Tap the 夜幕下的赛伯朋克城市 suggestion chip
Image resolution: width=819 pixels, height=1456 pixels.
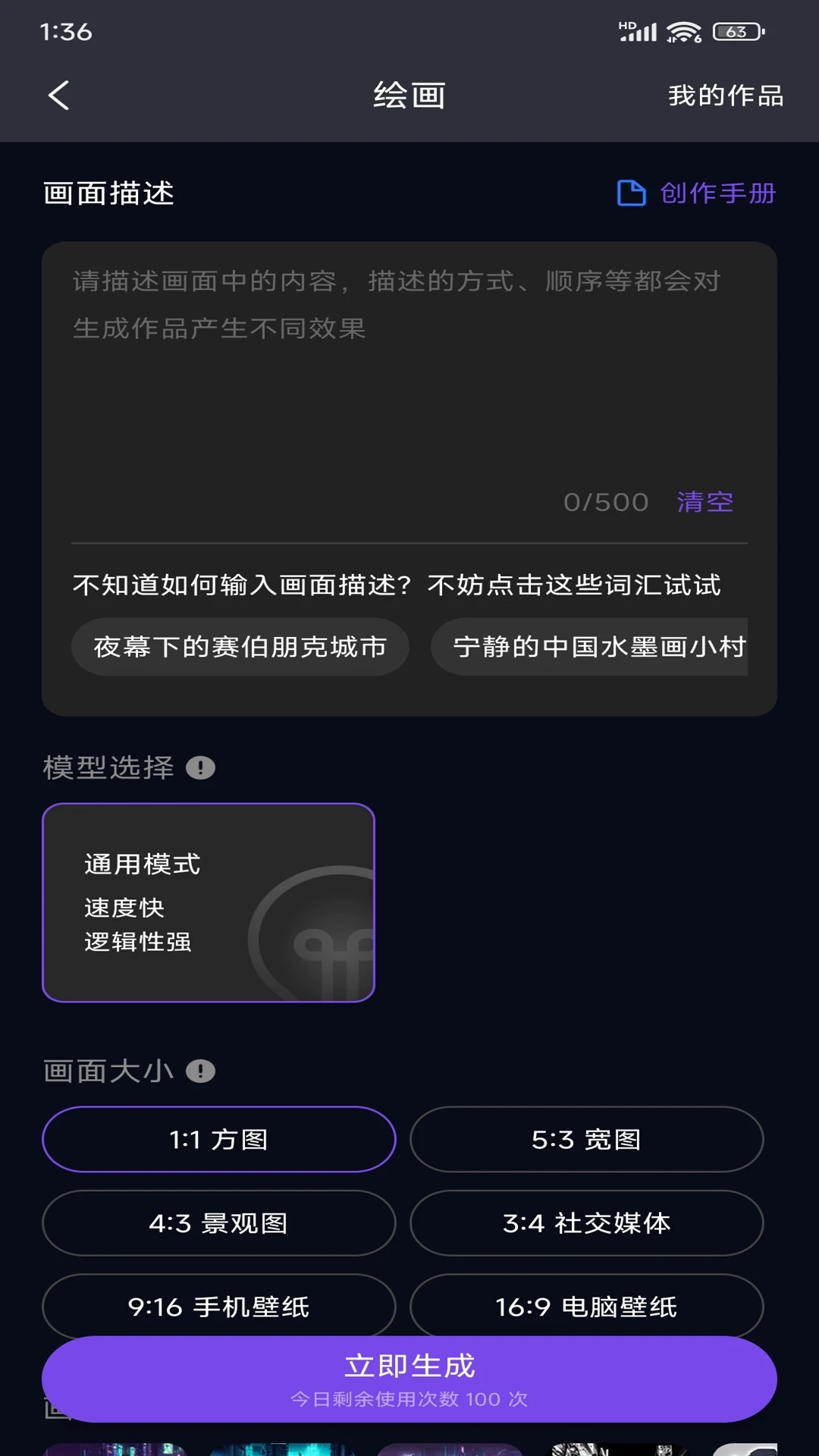coord(240,646)
